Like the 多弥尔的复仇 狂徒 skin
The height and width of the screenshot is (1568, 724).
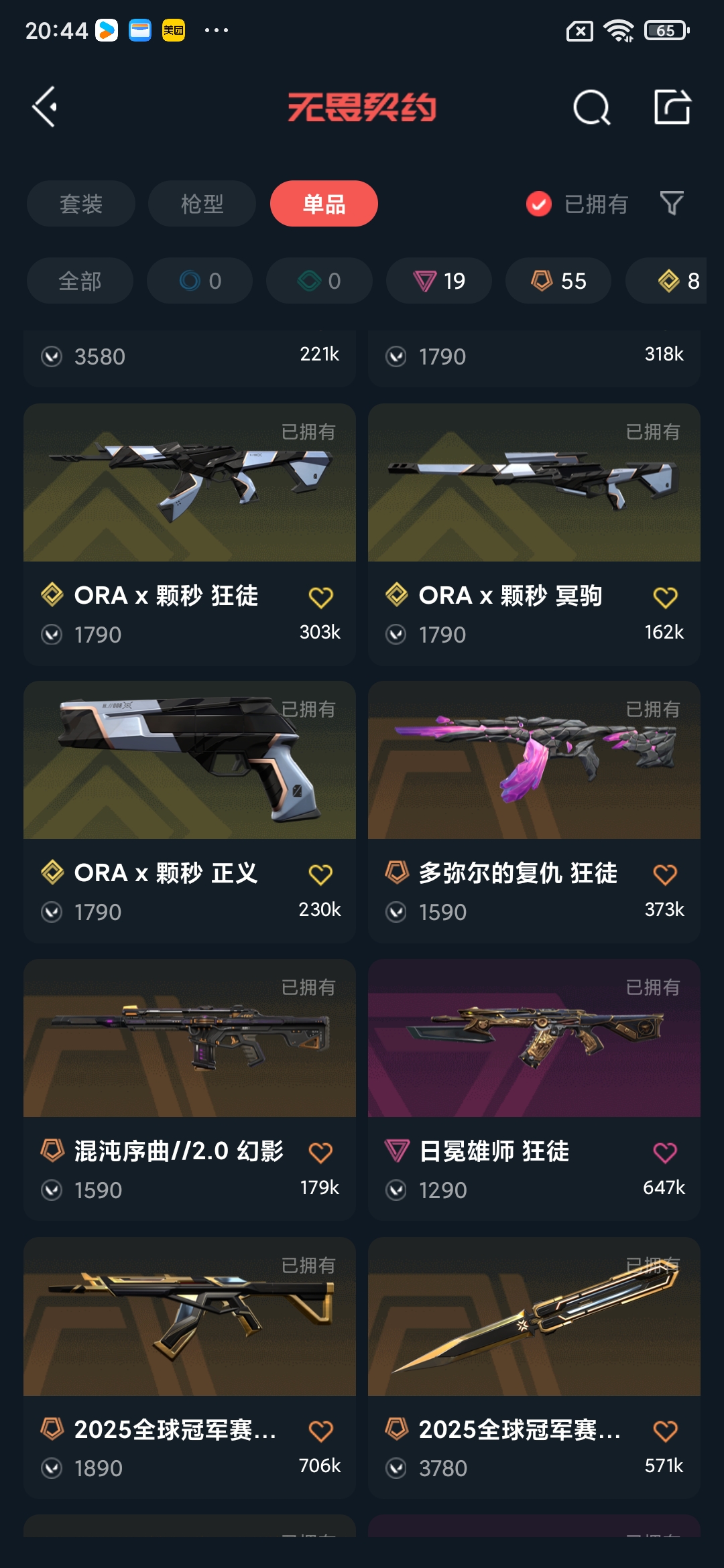[665, 874]
